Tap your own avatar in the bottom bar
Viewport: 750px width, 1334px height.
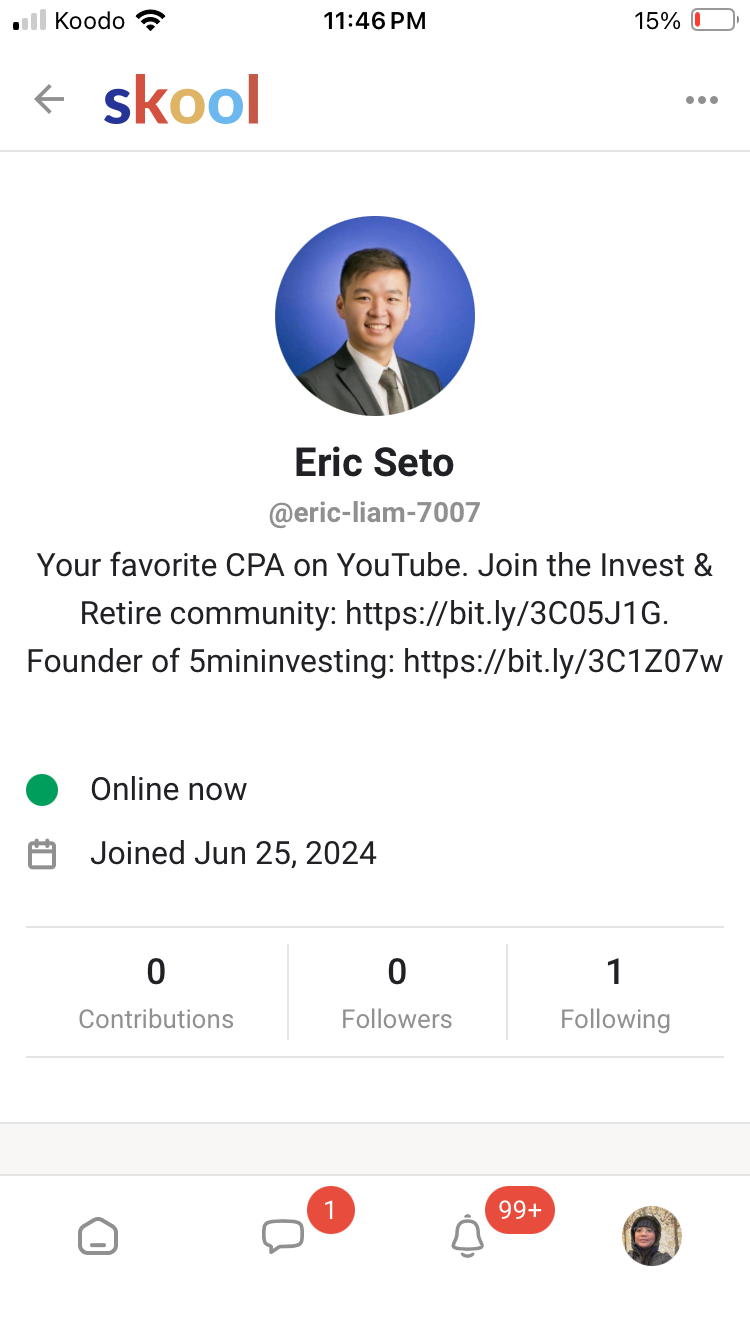coord(651,1236)
